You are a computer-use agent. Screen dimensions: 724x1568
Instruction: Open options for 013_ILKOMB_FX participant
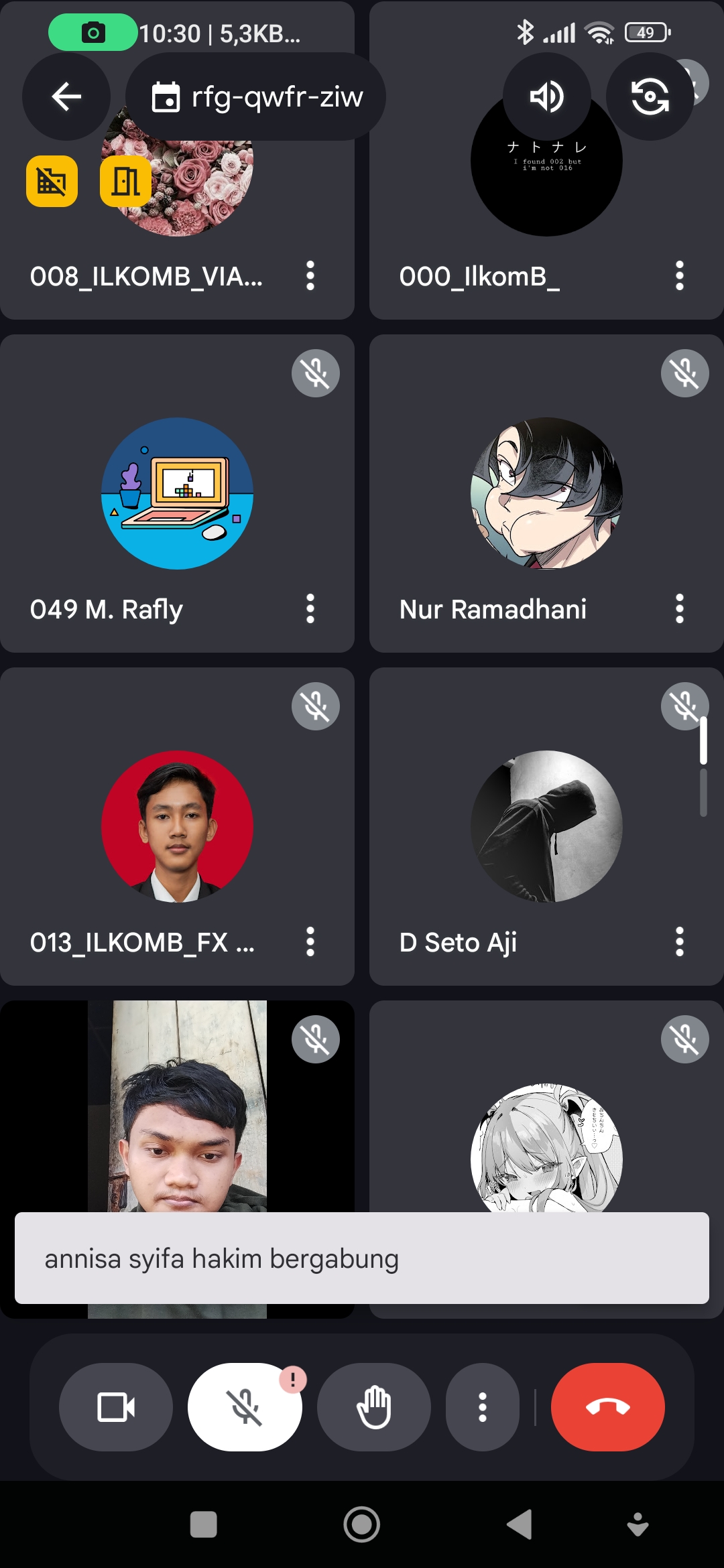click(310, 941)
